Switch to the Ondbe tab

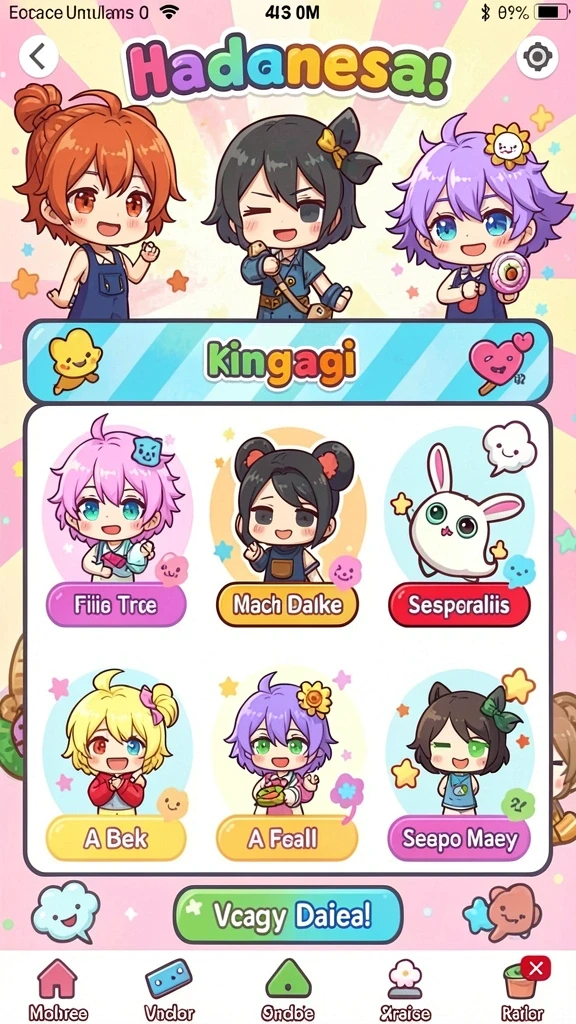[289, 989]
